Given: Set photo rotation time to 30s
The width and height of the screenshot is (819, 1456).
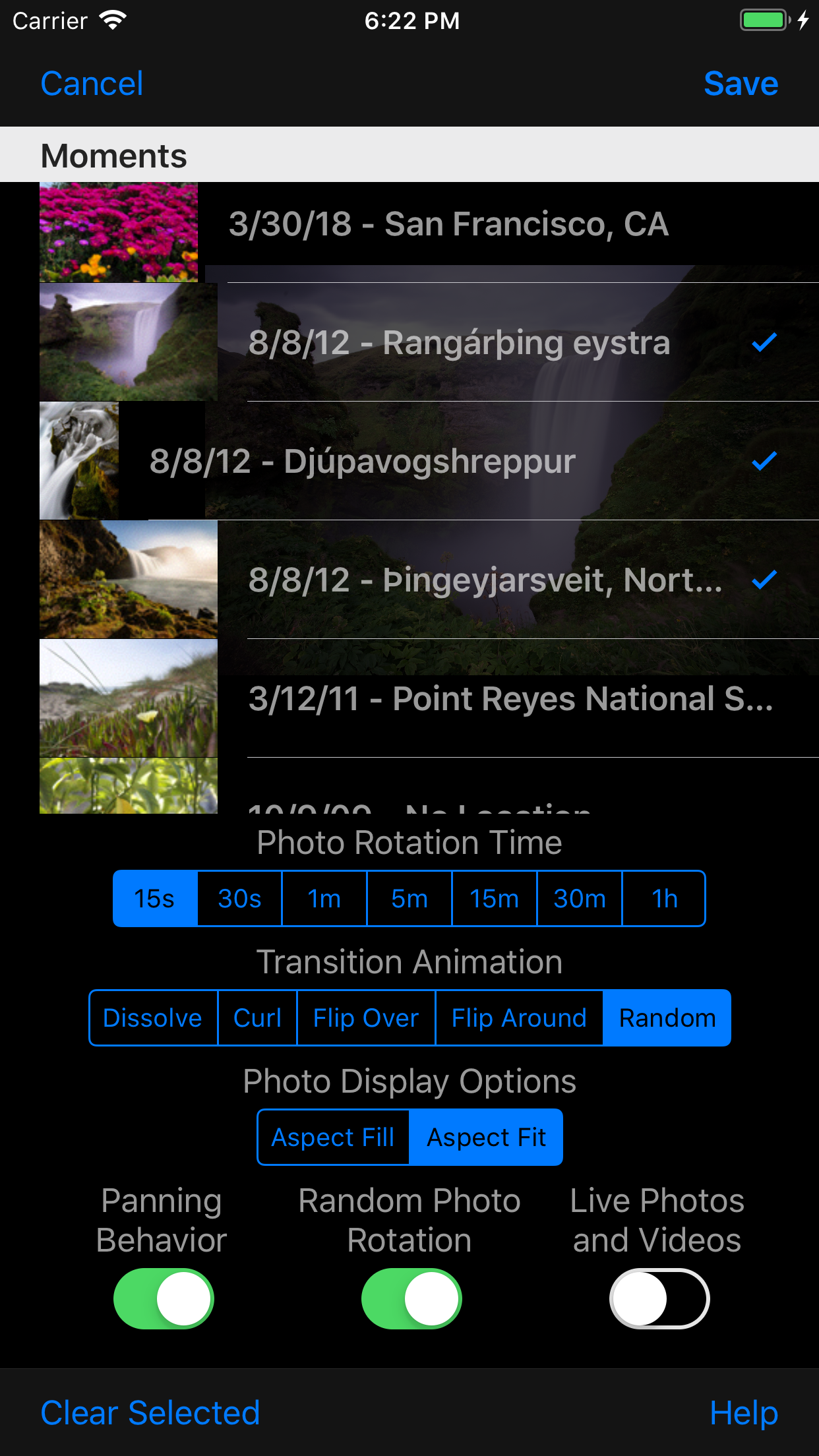Looking at the screenshot, I should click(239, 899).
